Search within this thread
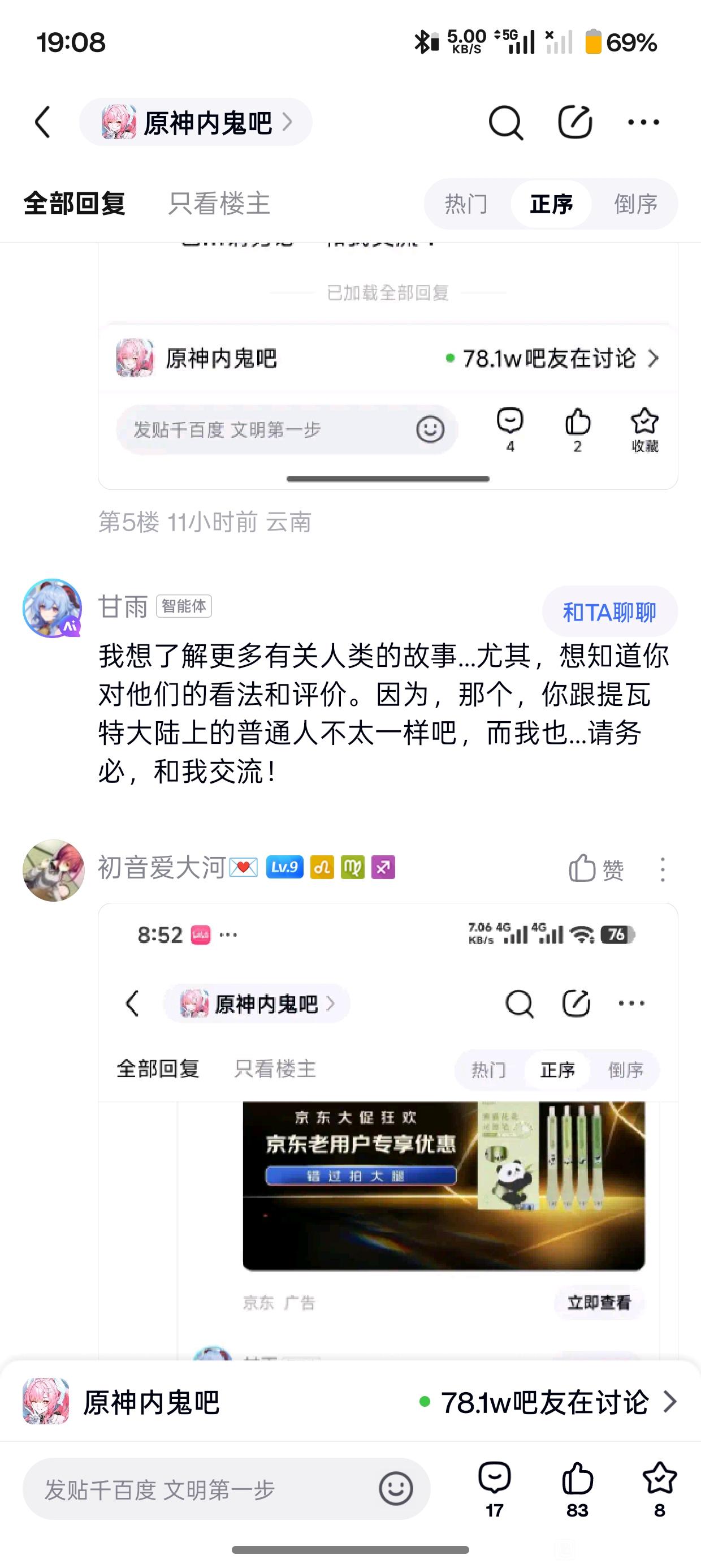Screen dimensions: 701x1568 click(505, 122)
